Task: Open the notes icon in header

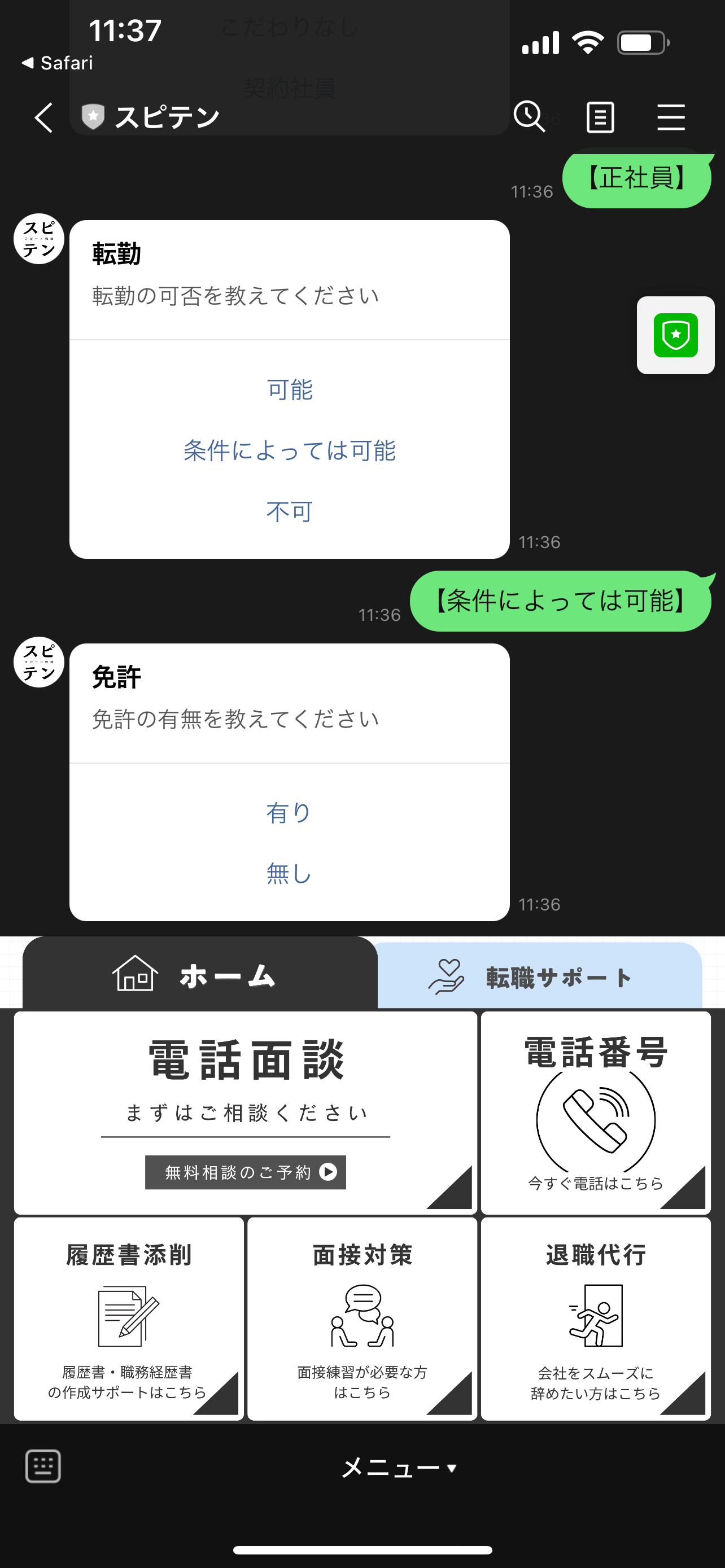Action: pos(600,117)
